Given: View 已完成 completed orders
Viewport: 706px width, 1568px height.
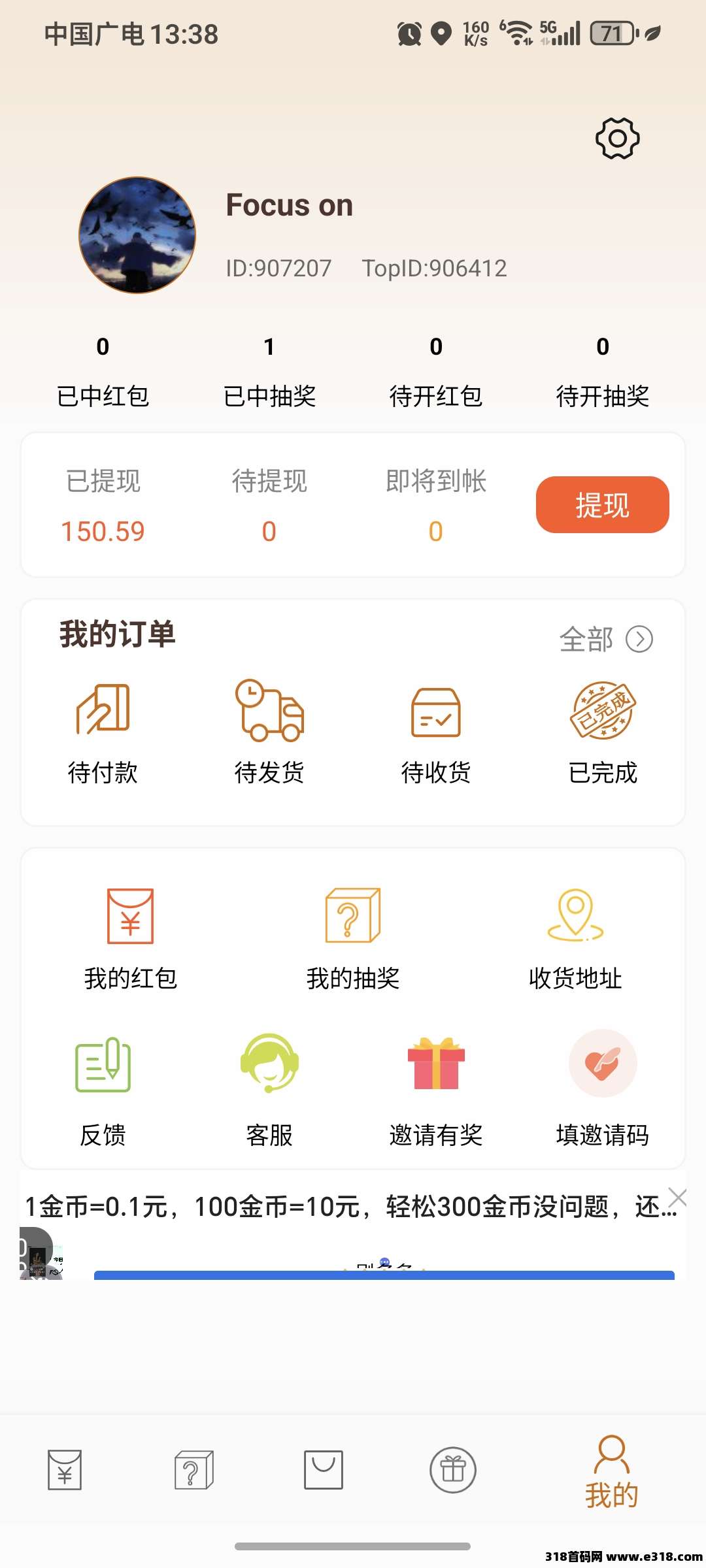Looking at the screenshot, I should point(603,733).
